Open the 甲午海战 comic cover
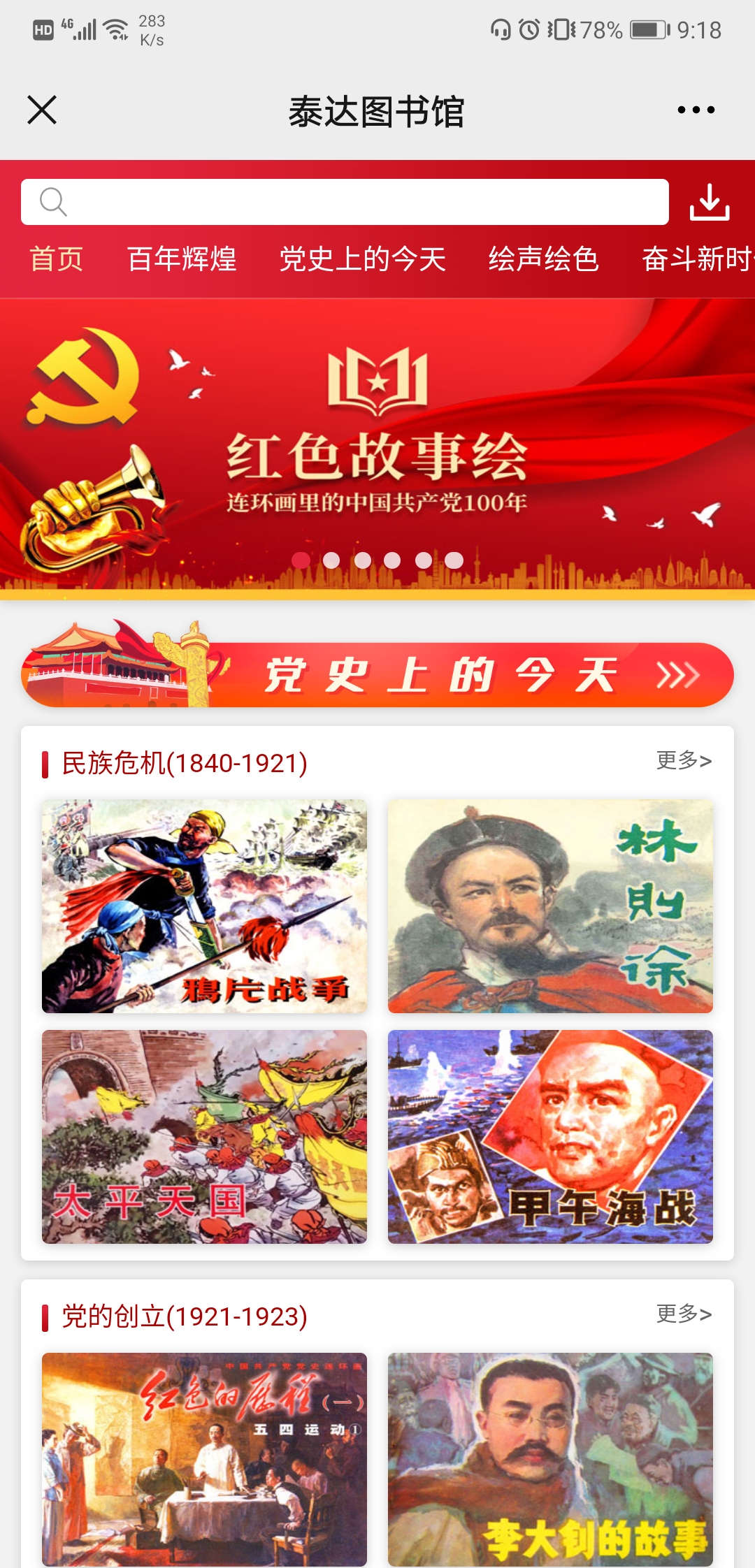Screen dimensions: 755x1568 tap(550, 1136)
